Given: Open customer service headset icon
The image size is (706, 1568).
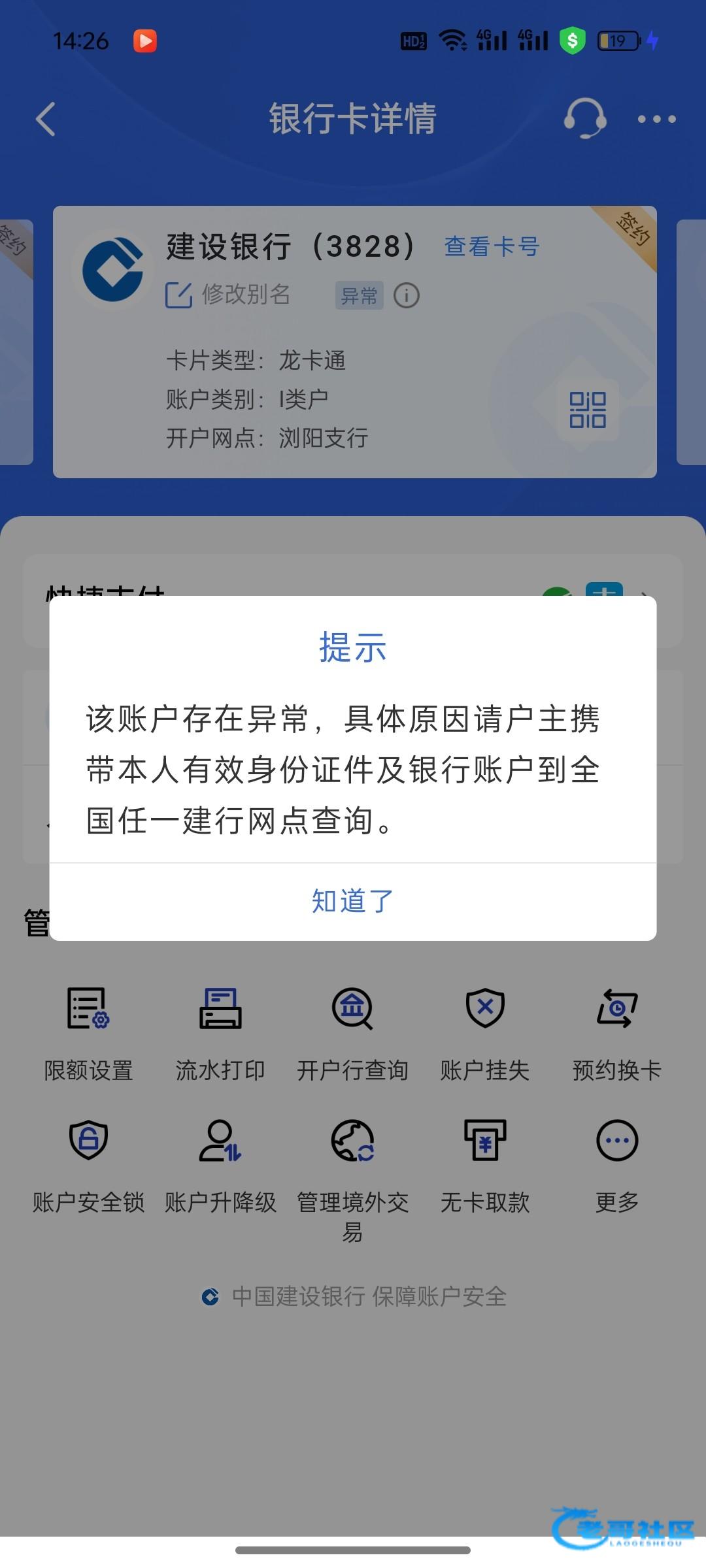Looking at the screenshot, I should pyautogui.click(x=585, y=118).
